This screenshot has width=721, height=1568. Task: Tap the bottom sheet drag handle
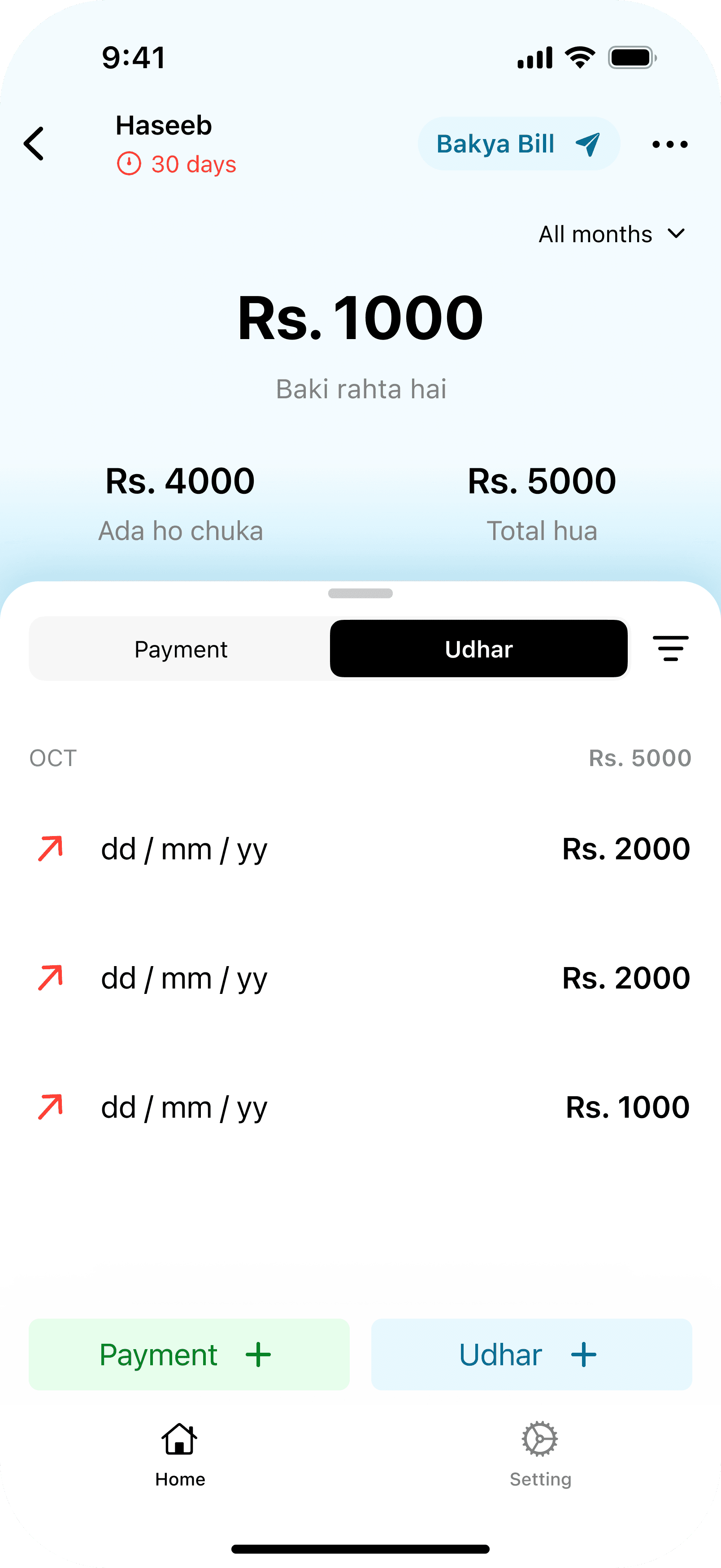point(360,593)
